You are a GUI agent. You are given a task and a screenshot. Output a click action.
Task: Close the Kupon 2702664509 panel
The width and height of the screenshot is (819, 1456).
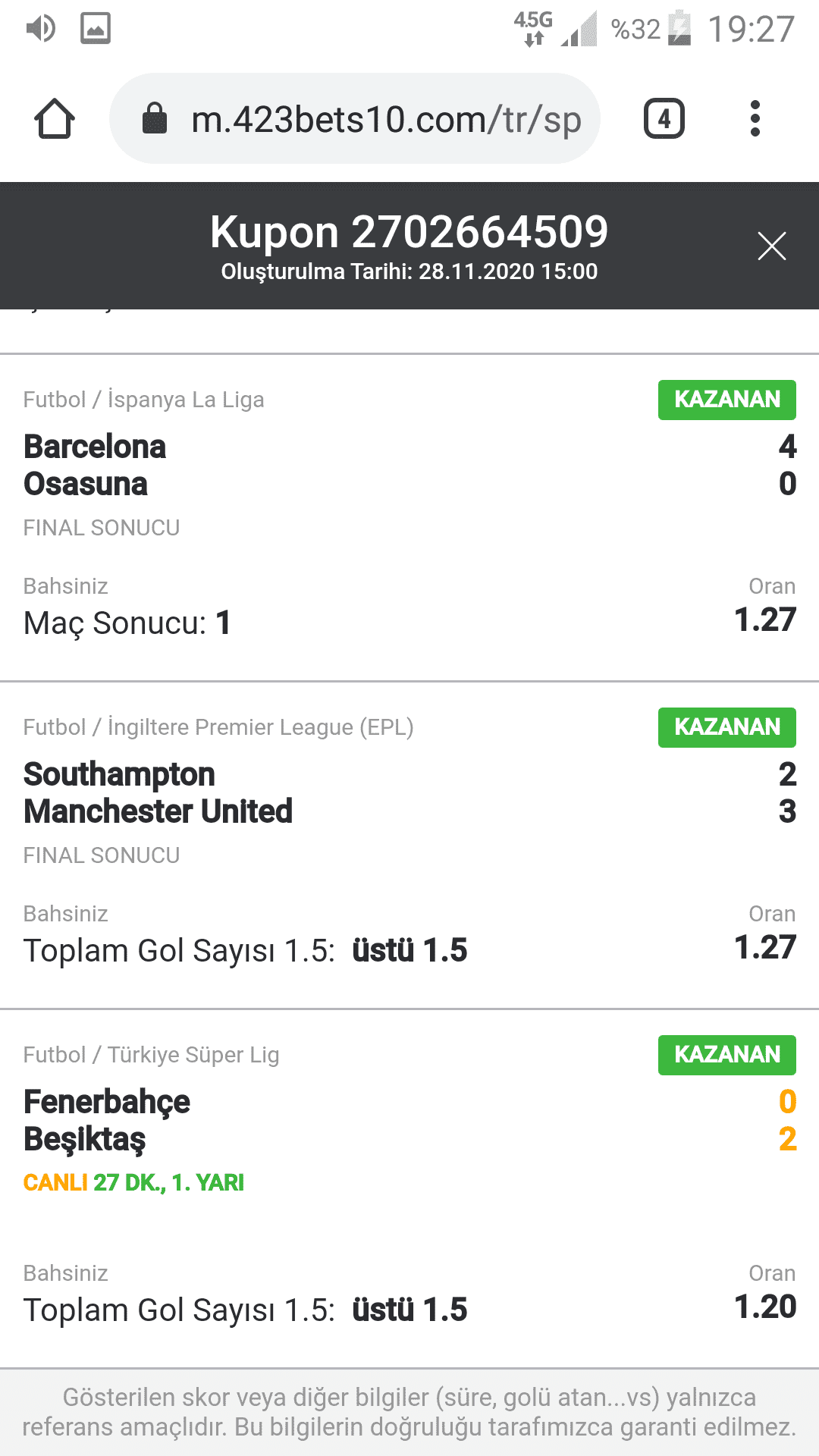click(x=771, y=246)
